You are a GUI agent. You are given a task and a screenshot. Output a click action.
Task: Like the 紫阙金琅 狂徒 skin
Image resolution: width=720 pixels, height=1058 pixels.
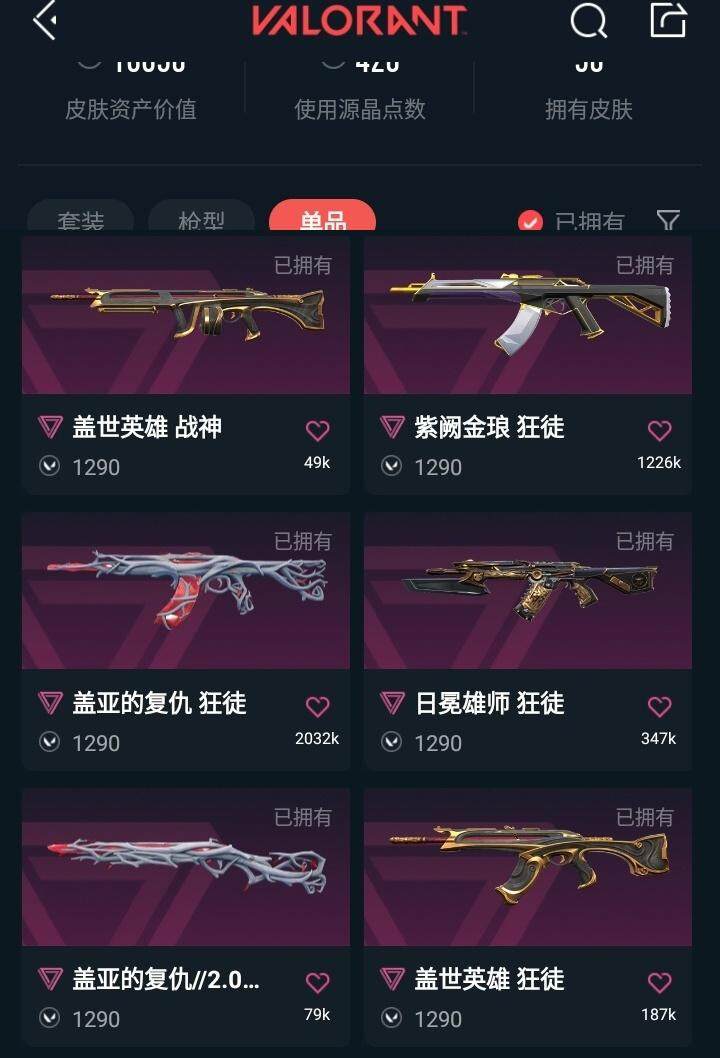659,431
